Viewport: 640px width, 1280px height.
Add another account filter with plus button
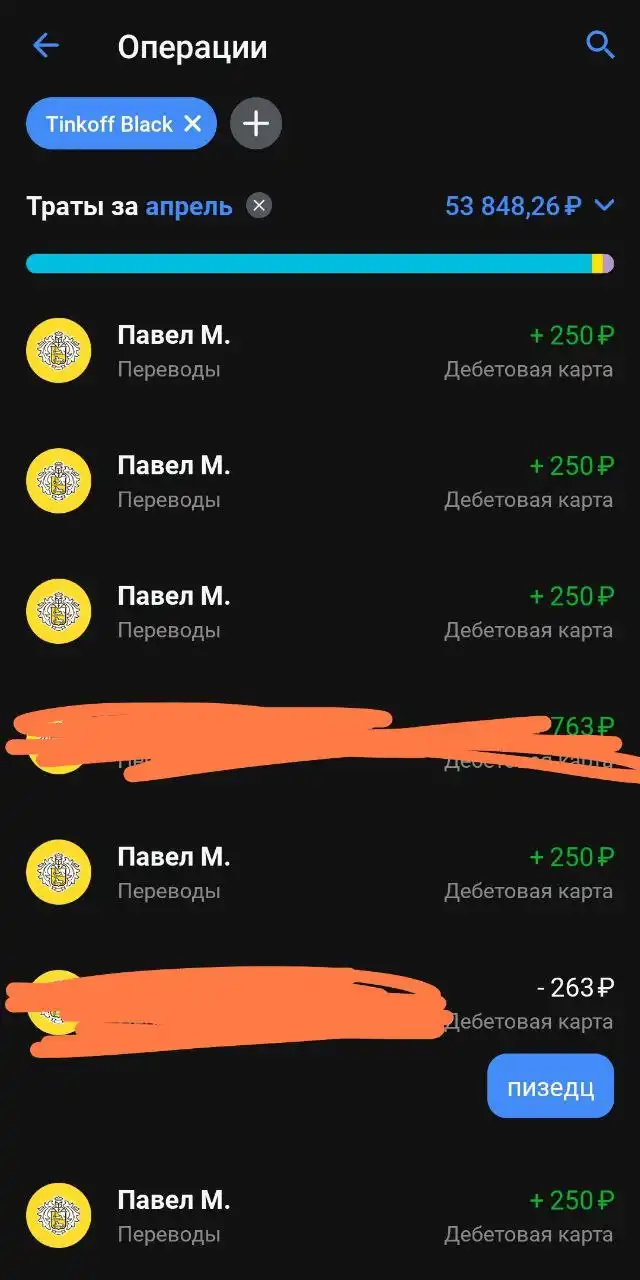(256, 124)
